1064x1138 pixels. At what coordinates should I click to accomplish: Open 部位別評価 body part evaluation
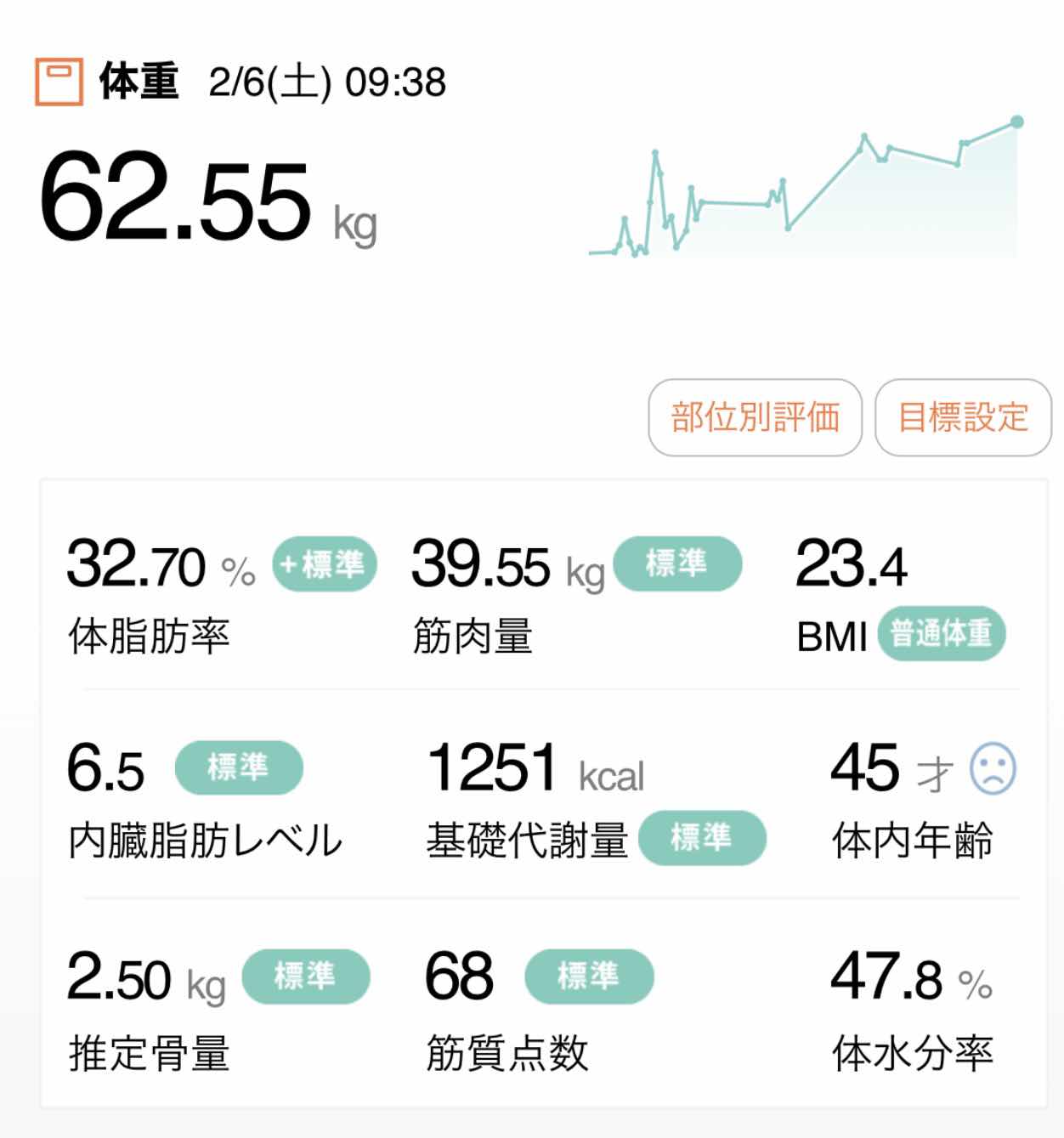point(755,417)
